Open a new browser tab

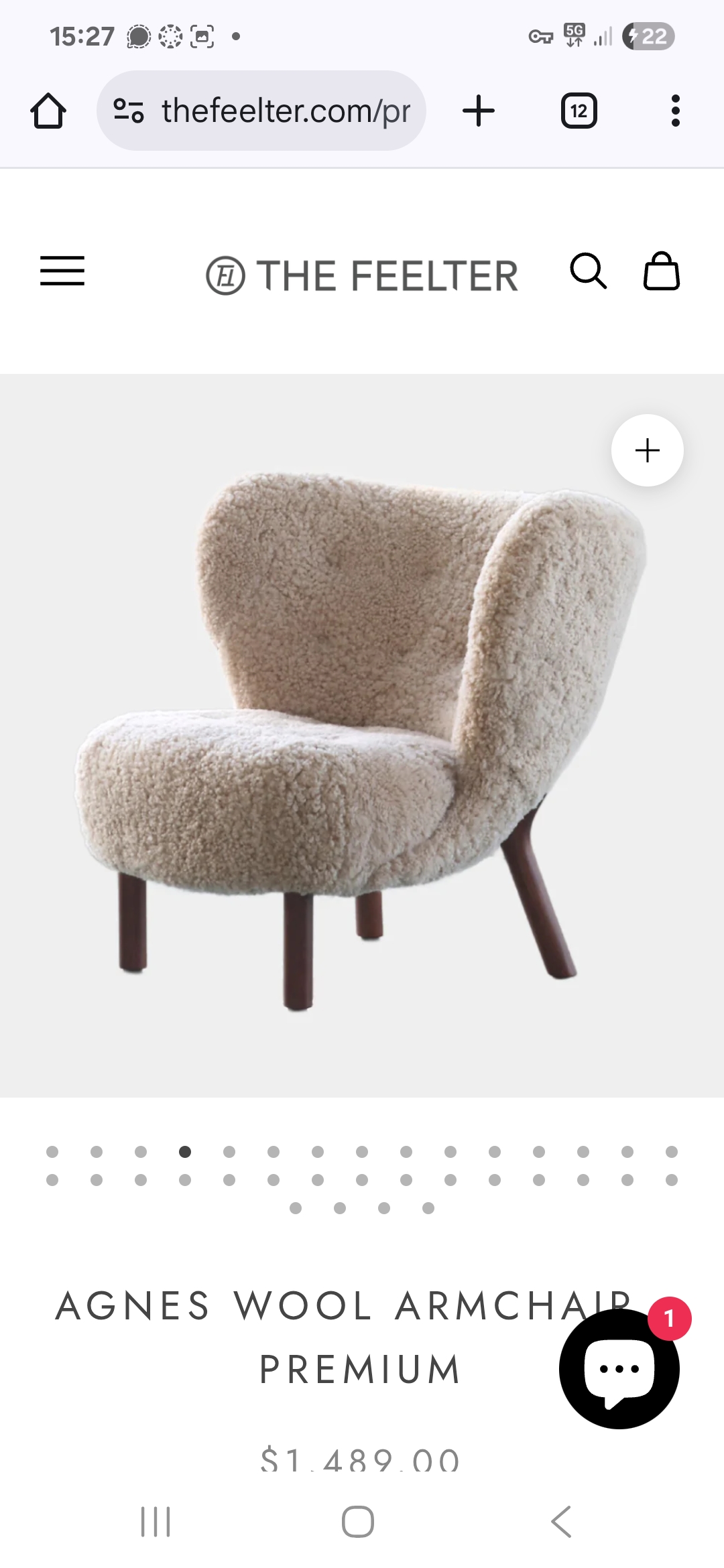pyautogui.click(x=479, y=111)
